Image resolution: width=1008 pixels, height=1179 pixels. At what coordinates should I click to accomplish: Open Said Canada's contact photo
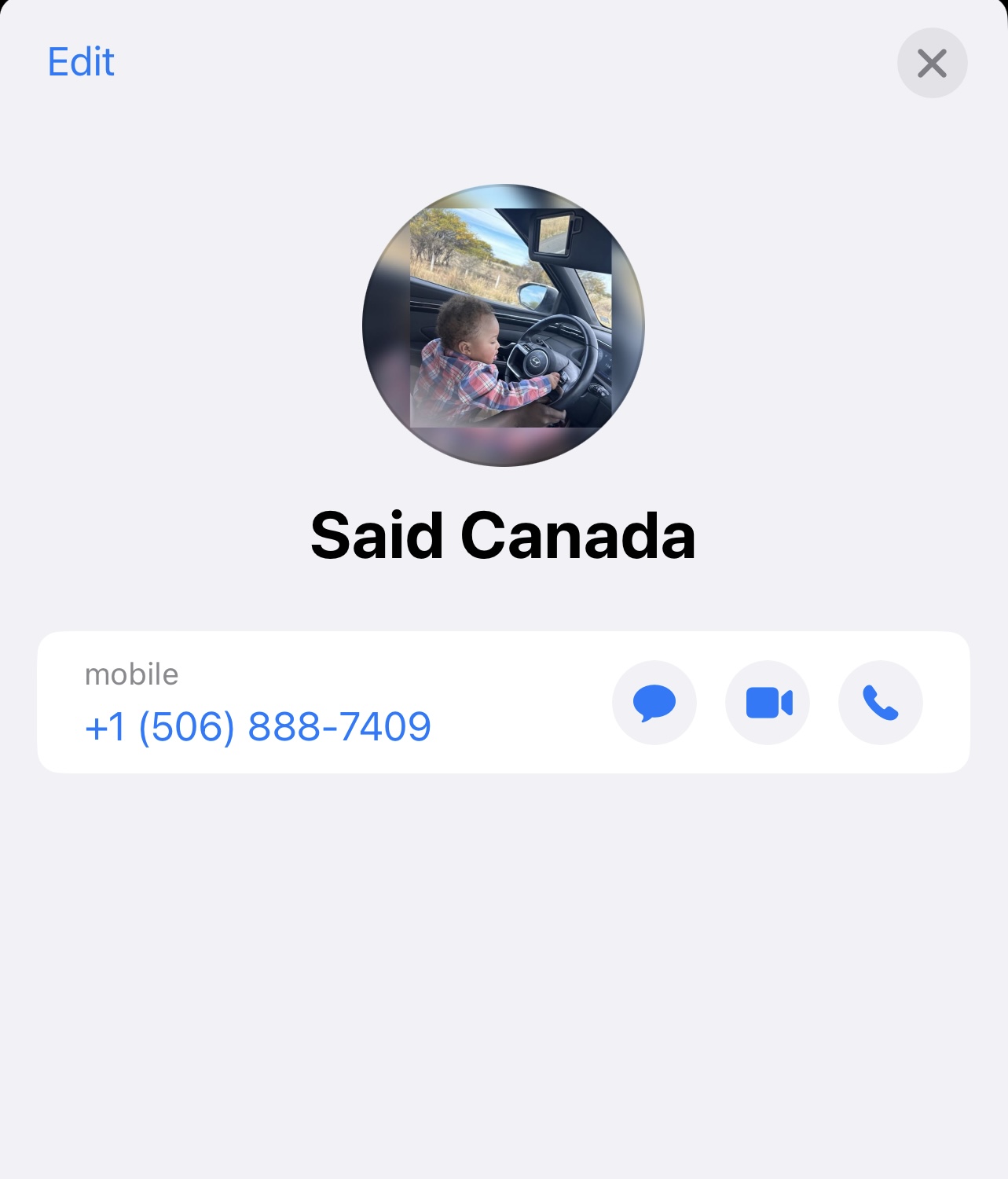[x=503, y=325]
